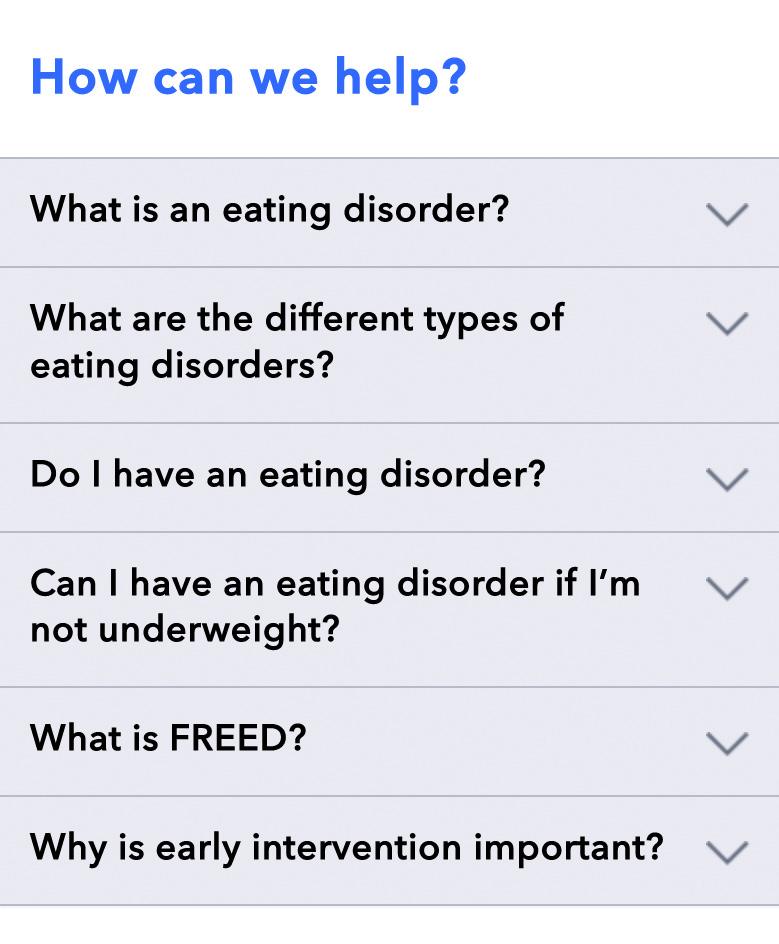
Task: Expand 'Do I have an eating disorder?'
Action: (x=726, y=479)
